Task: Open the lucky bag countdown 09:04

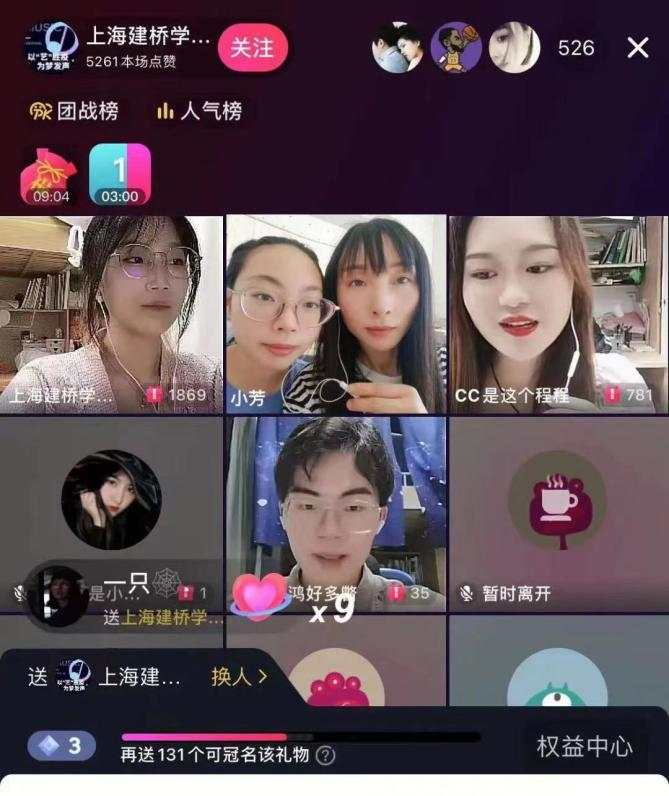Action: tap(50, 175)
